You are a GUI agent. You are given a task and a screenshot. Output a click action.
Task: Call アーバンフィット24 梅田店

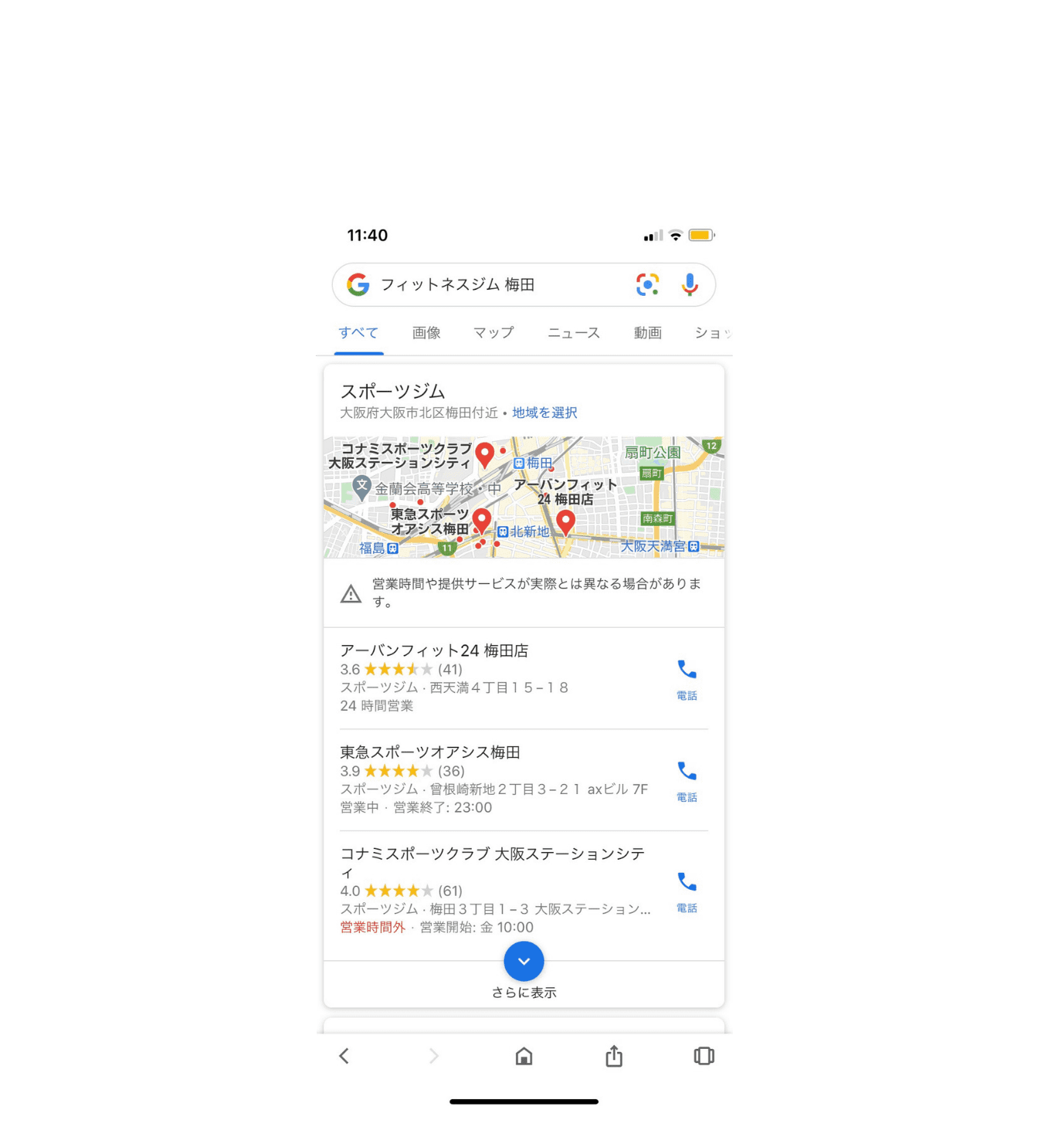tap(686, 677)
